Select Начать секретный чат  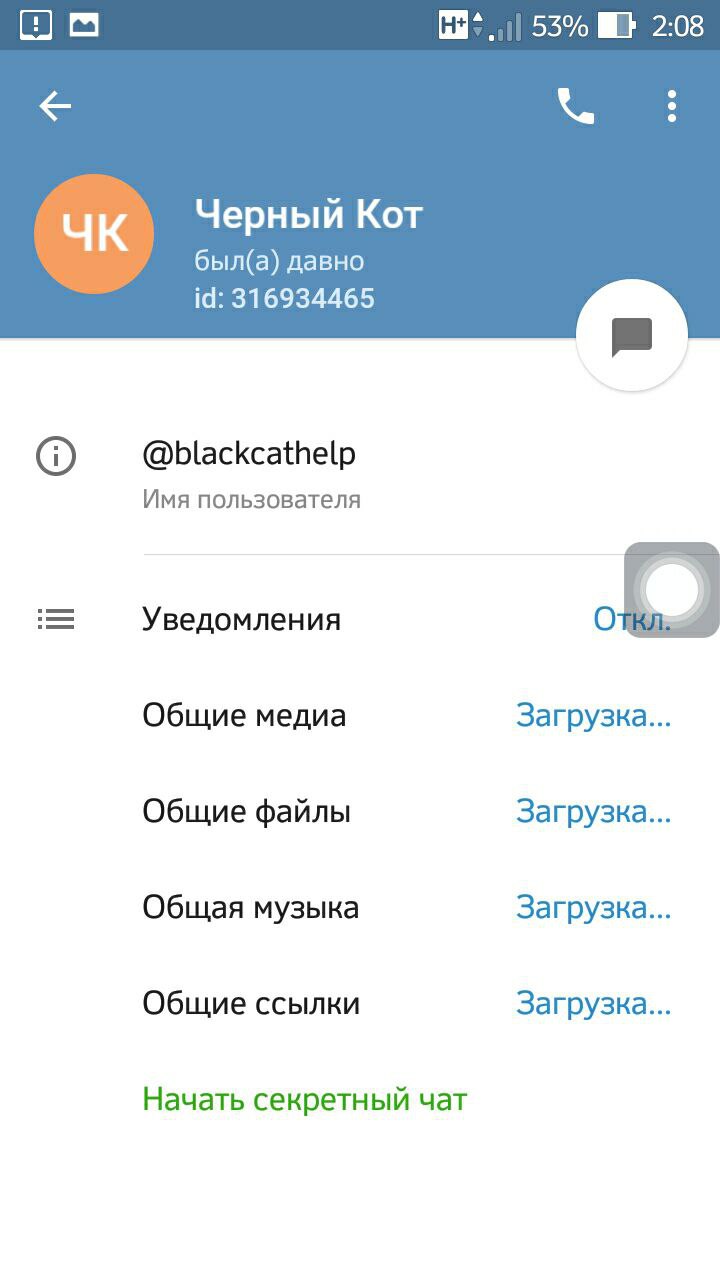click(x=305, y=1099)
